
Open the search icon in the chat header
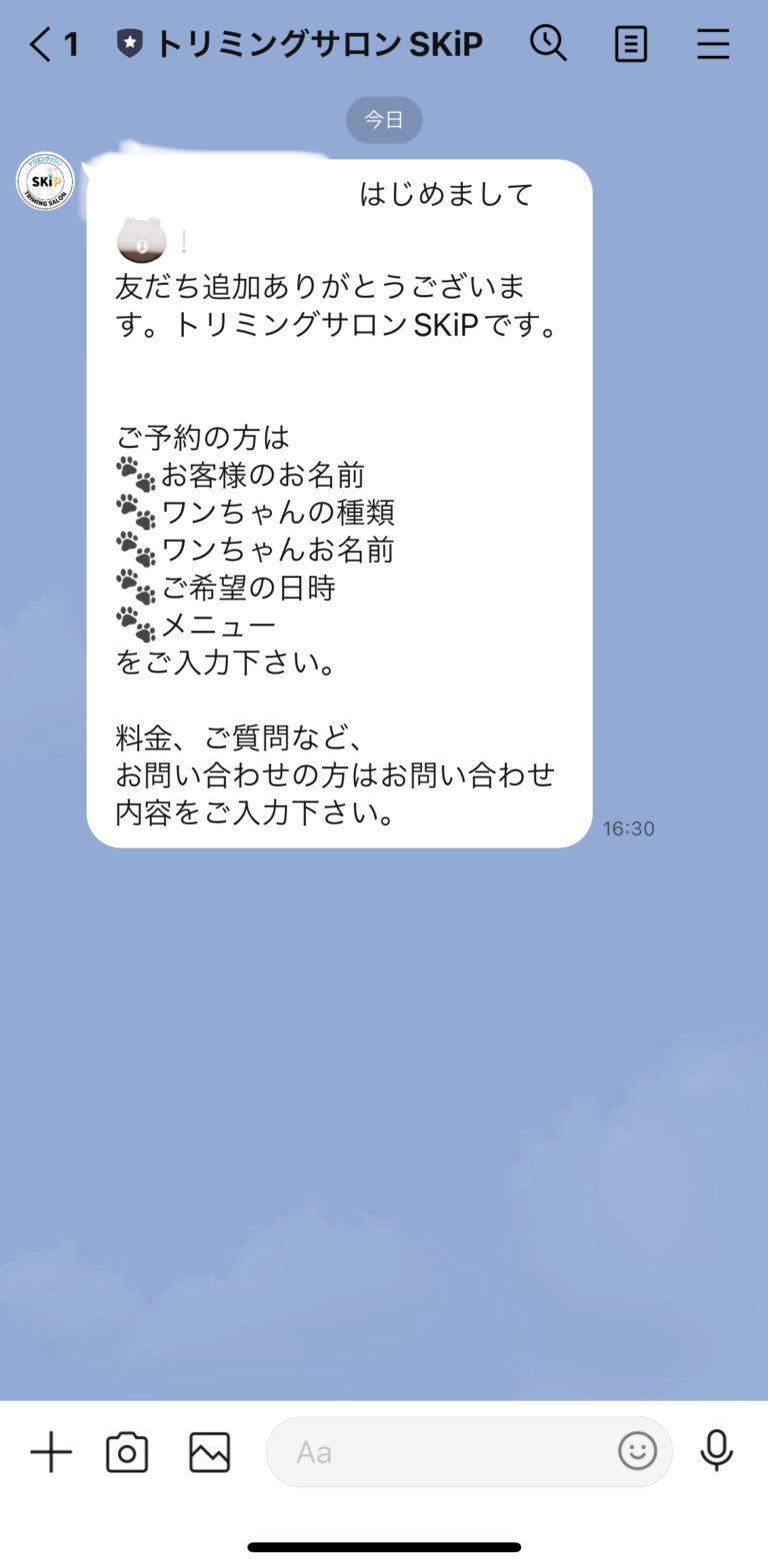(x=549, y=44)
